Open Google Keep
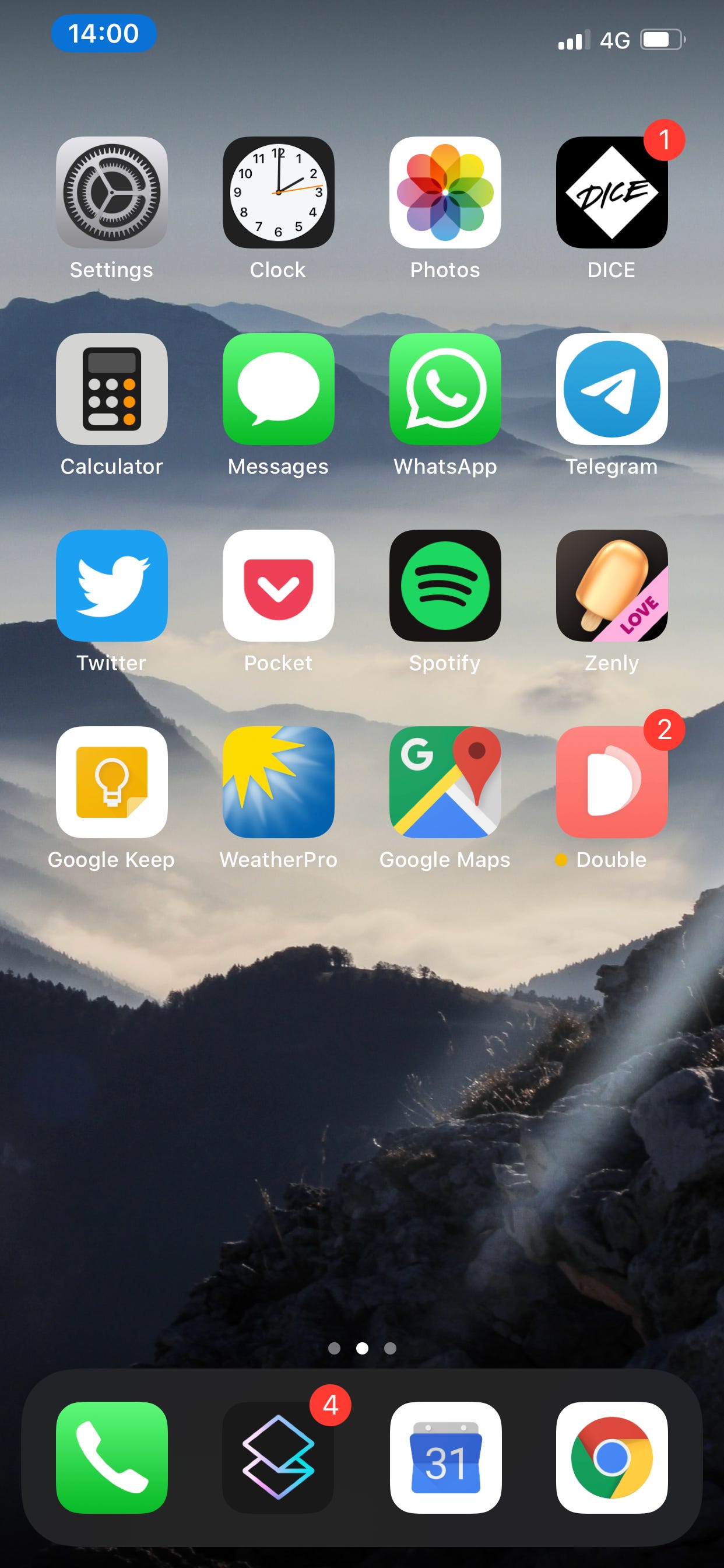724x1568 pixels. pyautogui.click(x=111, y=782)
